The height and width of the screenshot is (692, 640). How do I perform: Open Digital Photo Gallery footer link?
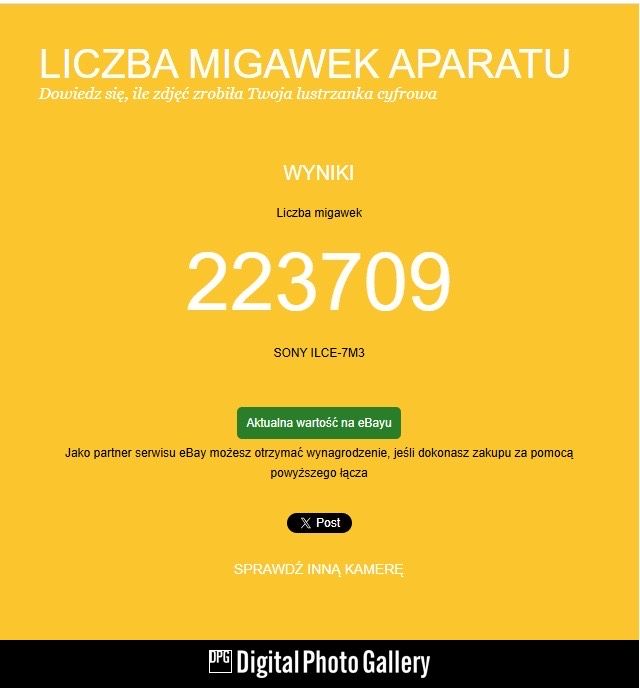[319, 663]
